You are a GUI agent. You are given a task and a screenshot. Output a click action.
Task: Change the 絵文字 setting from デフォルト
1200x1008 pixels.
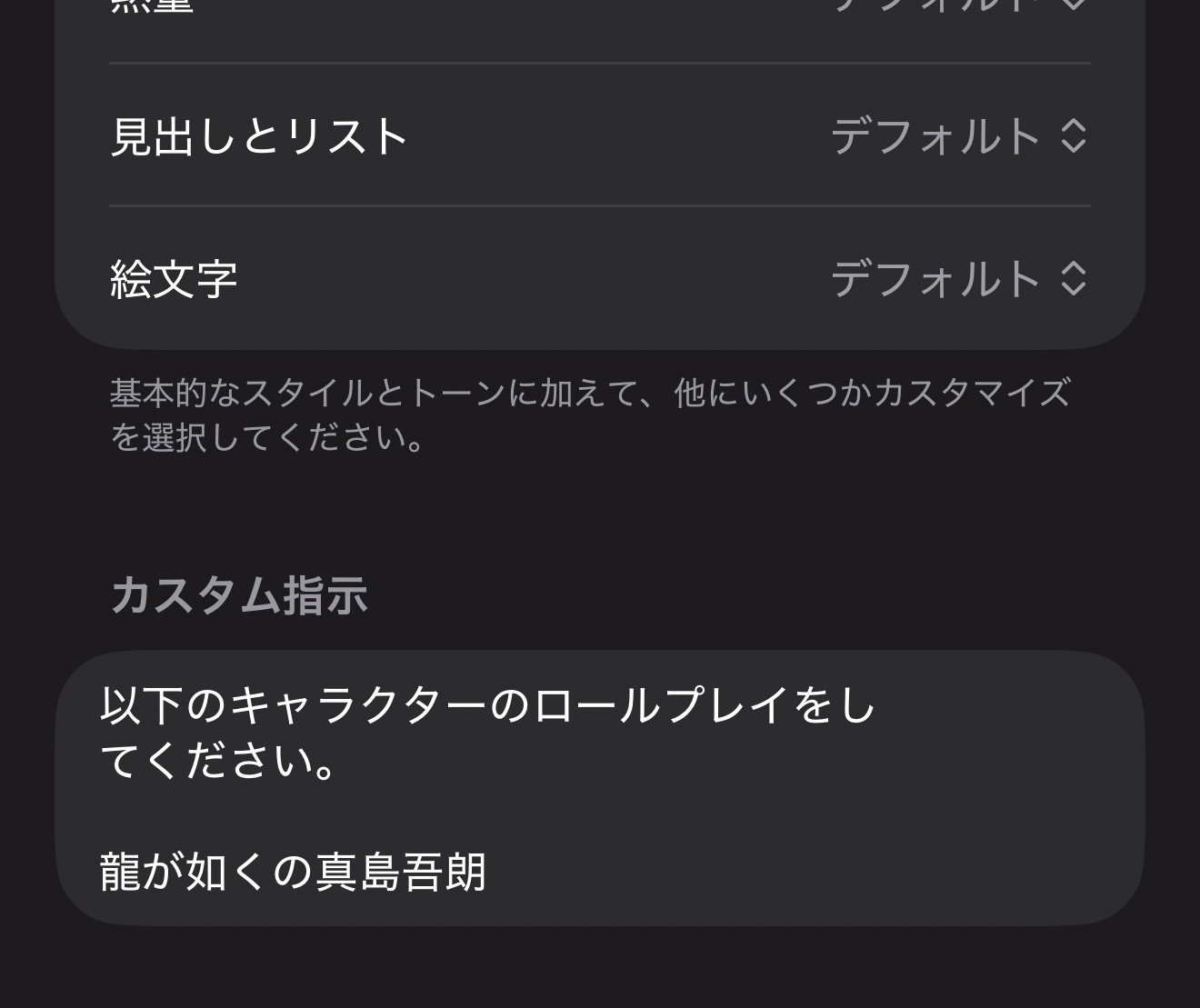[x=958, y=279]
